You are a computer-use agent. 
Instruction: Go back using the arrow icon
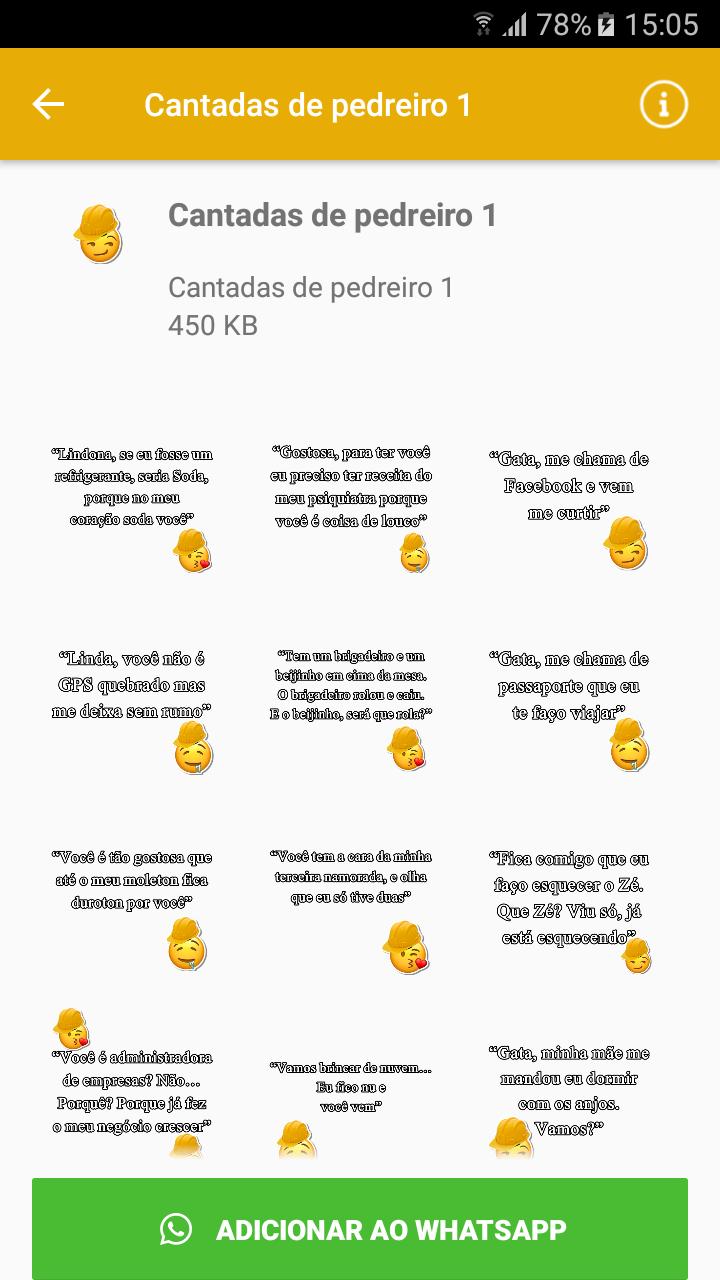tap(48, 104)
